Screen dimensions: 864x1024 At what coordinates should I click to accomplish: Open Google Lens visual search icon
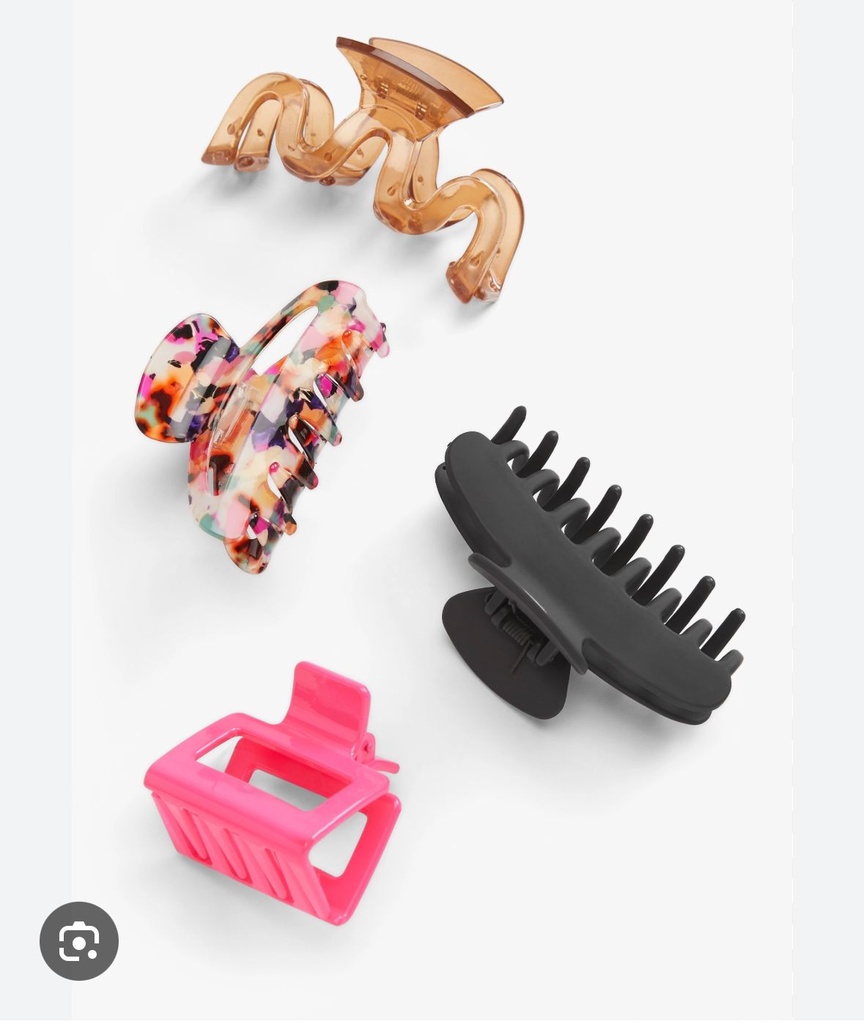(79, 941)
